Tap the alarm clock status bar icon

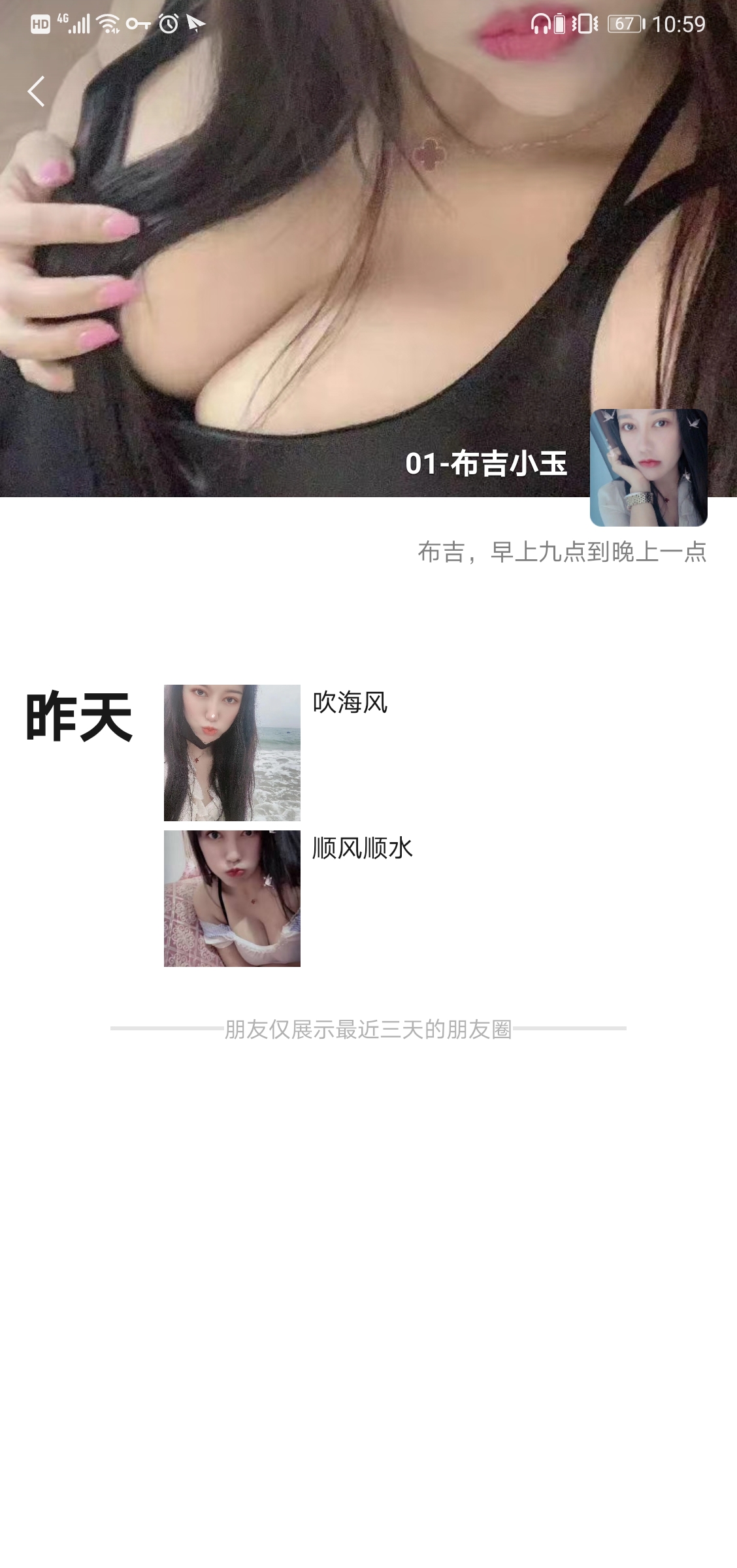168,25
